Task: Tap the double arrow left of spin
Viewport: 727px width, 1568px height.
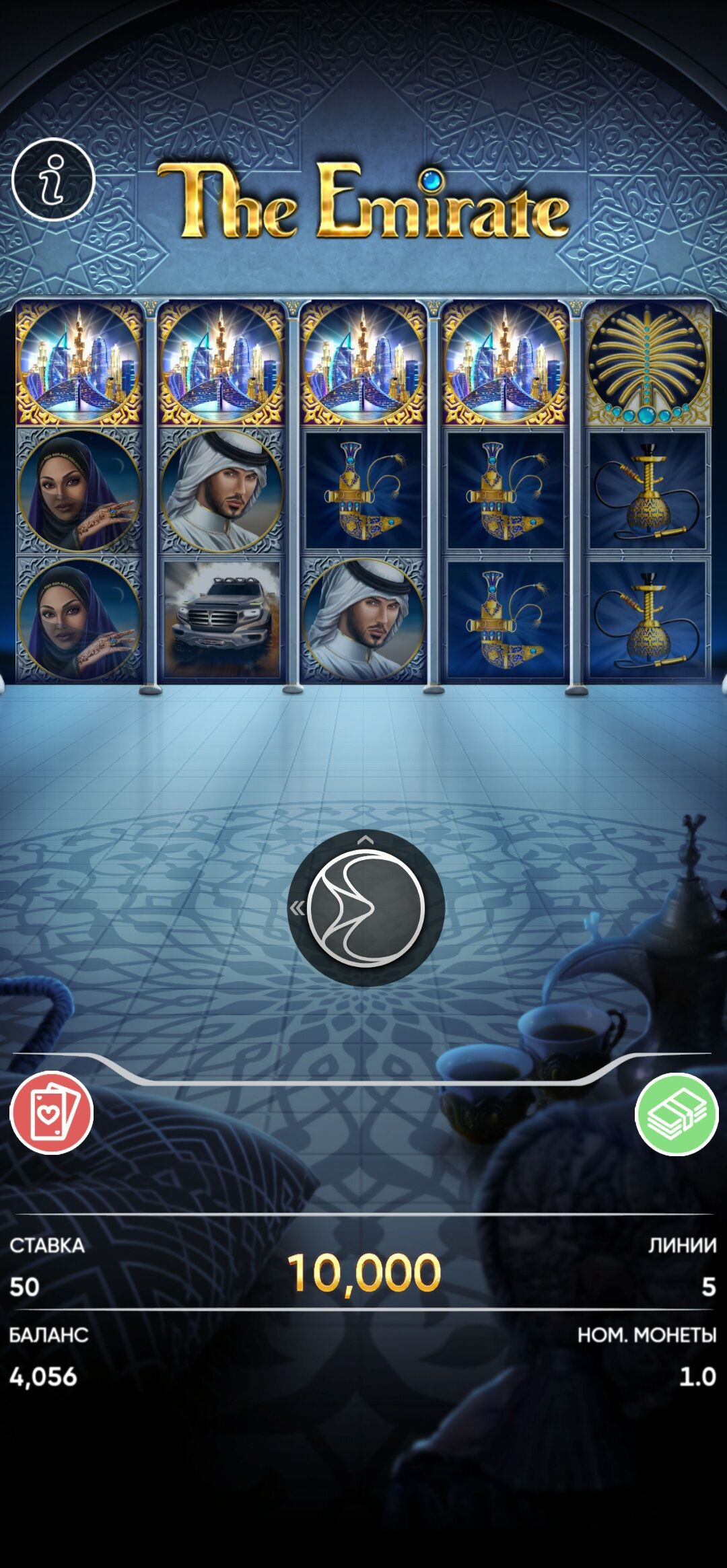Action: (297, 908)
